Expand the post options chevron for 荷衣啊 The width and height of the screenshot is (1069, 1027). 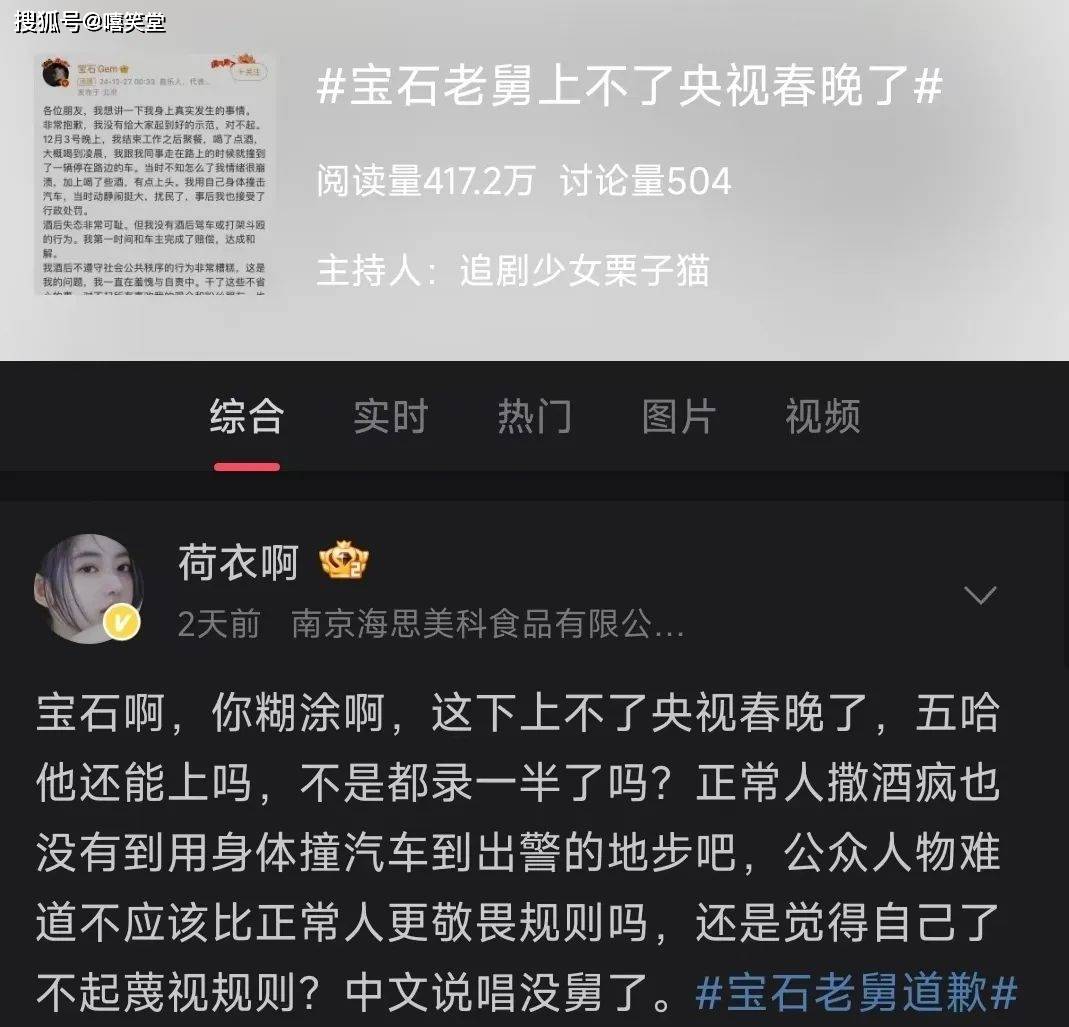tap(979, 596)
